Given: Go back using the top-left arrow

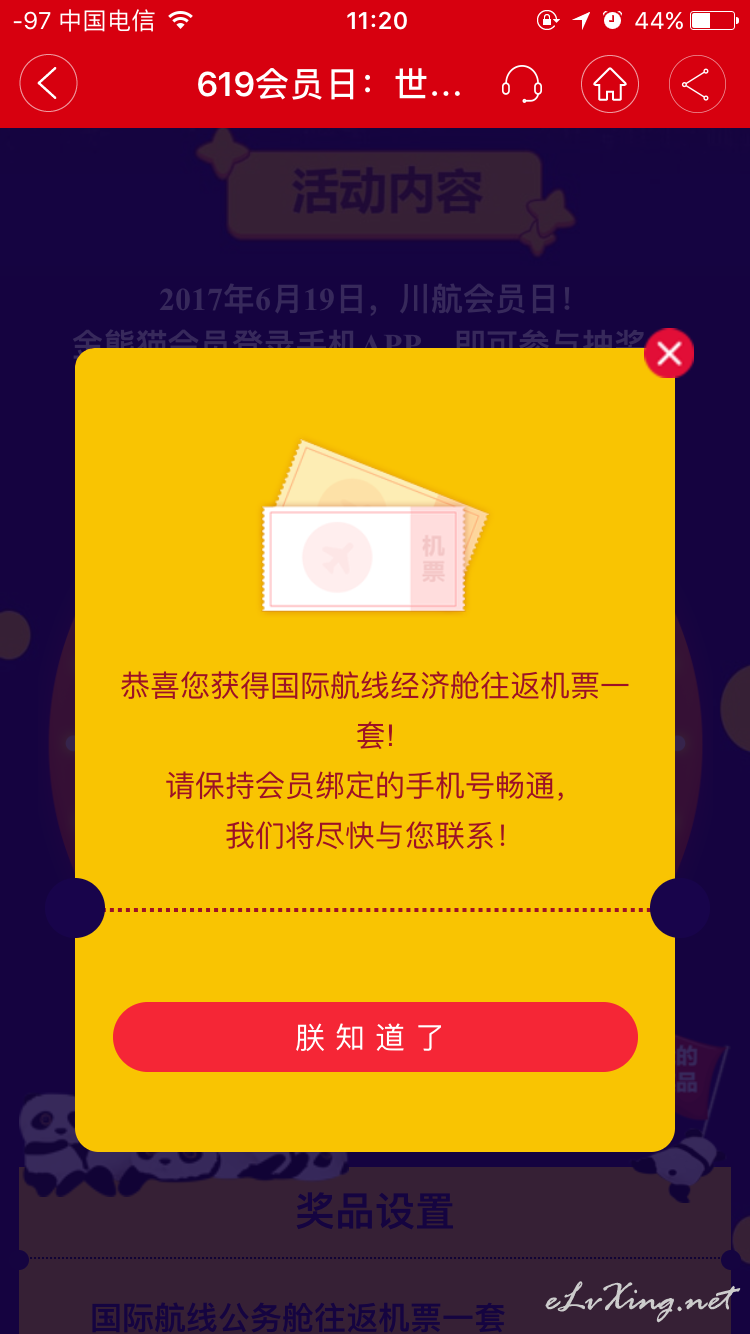Looking at the screenshot, I should (48, 83).
